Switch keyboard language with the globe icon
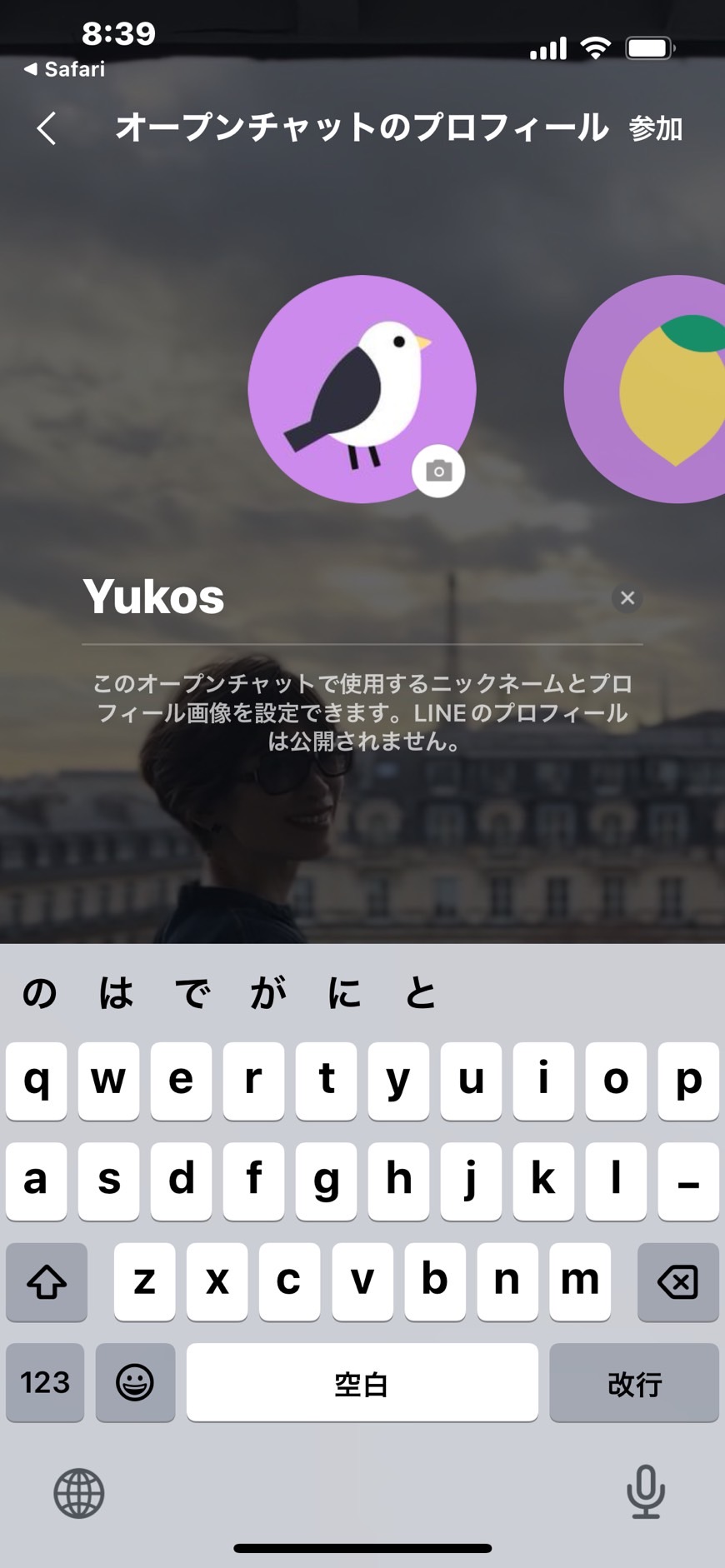 click(x=79, y=1493)
